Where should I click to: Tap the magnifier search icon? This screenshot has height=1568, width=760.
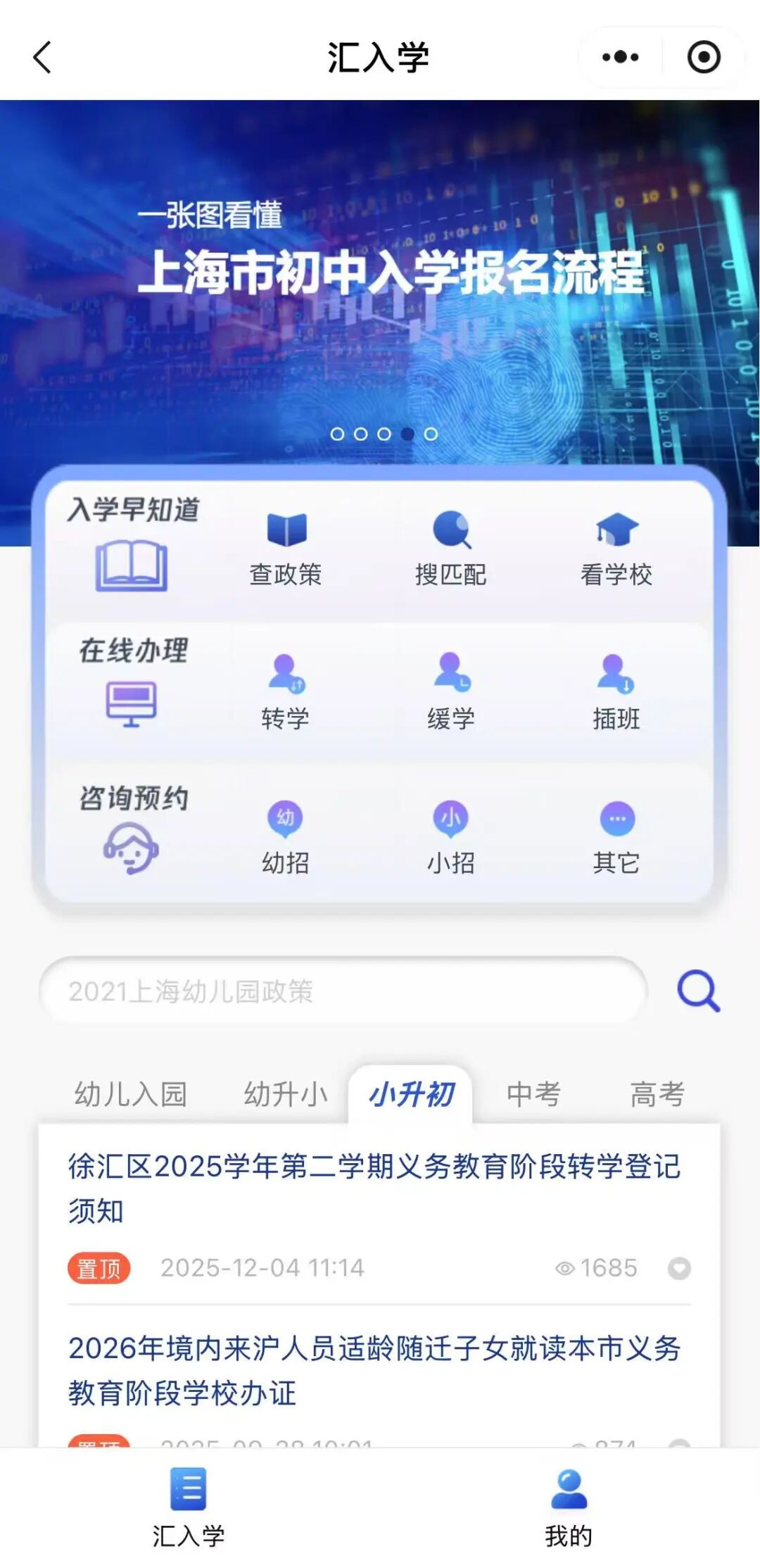coord(698,991)
